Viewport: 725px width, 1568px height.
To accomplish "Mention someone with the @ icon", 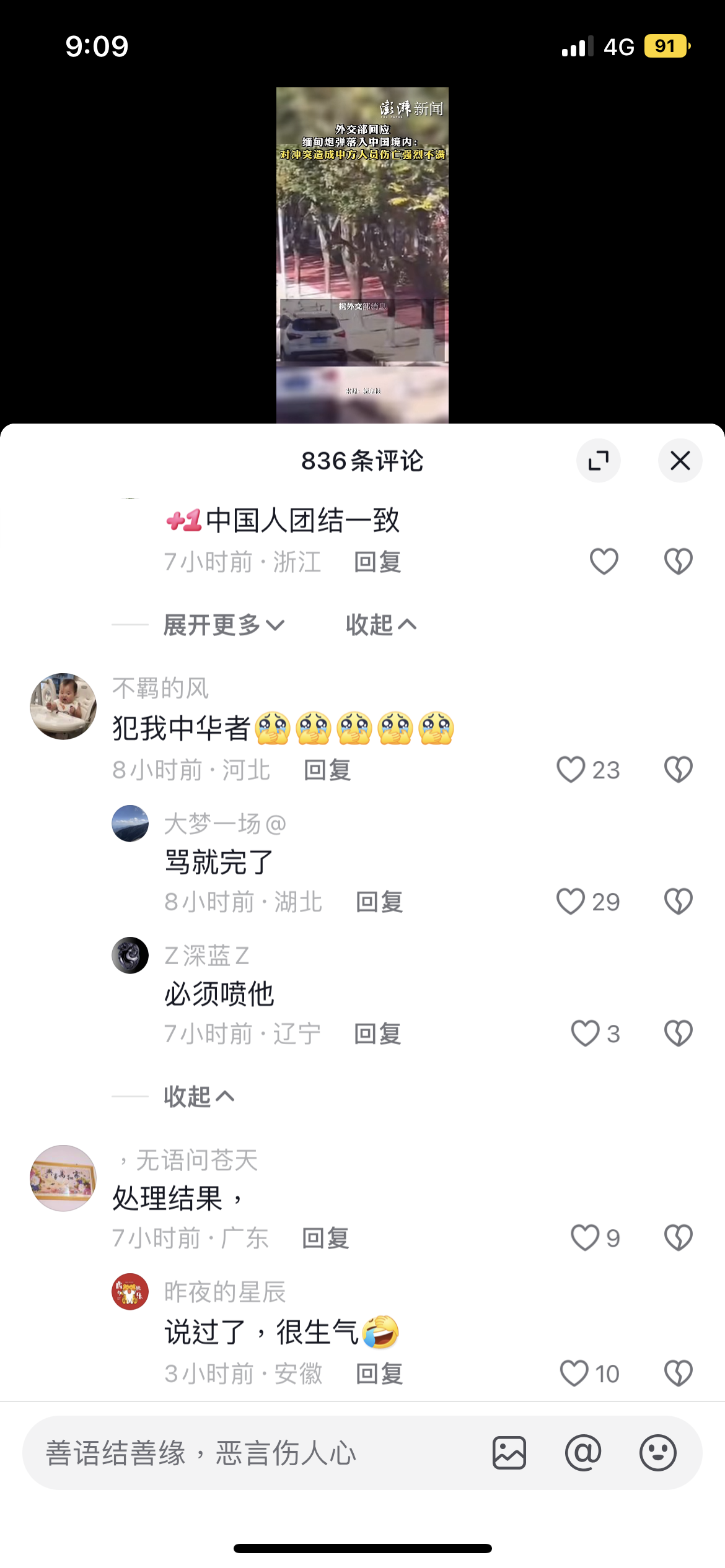I will (x=583, y=1453).
